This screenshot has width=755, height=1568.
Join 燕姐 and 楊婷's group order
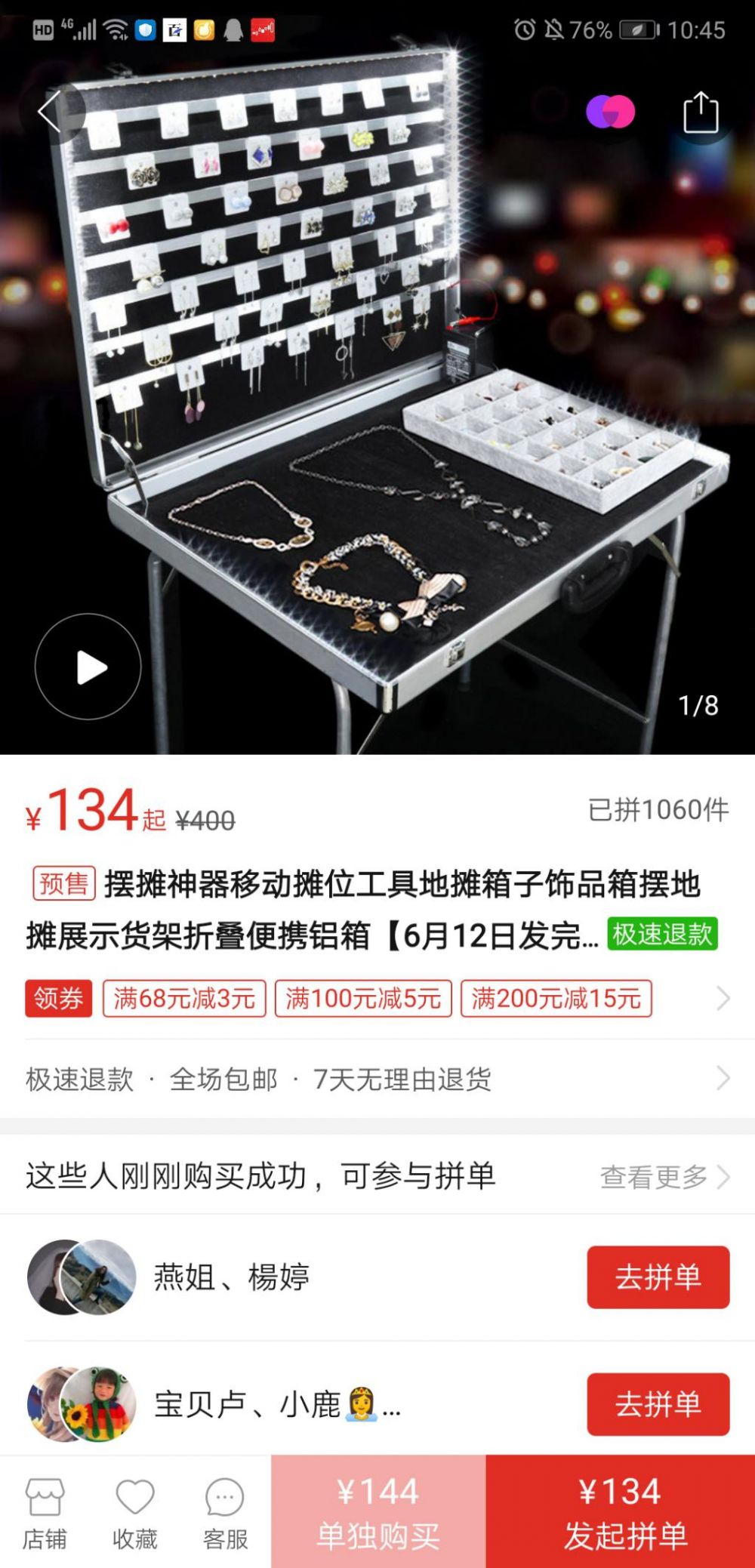coord(658,1277)
